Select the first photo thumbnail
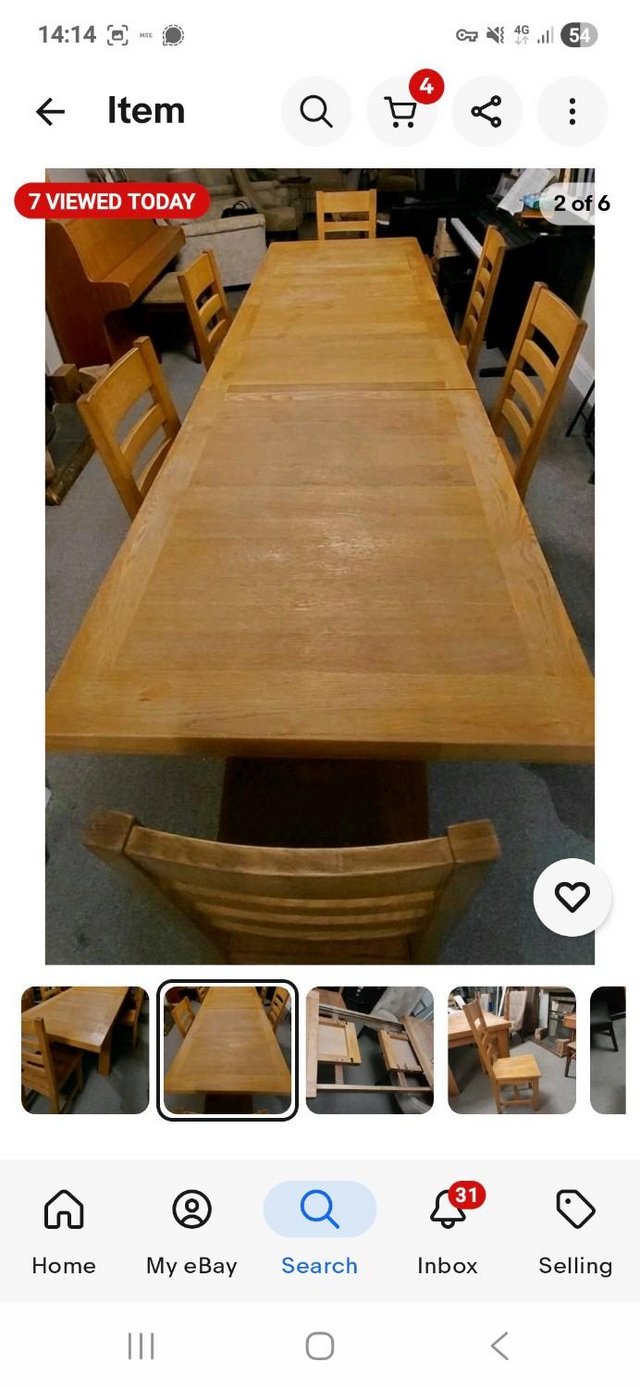 pos(84,1050)
